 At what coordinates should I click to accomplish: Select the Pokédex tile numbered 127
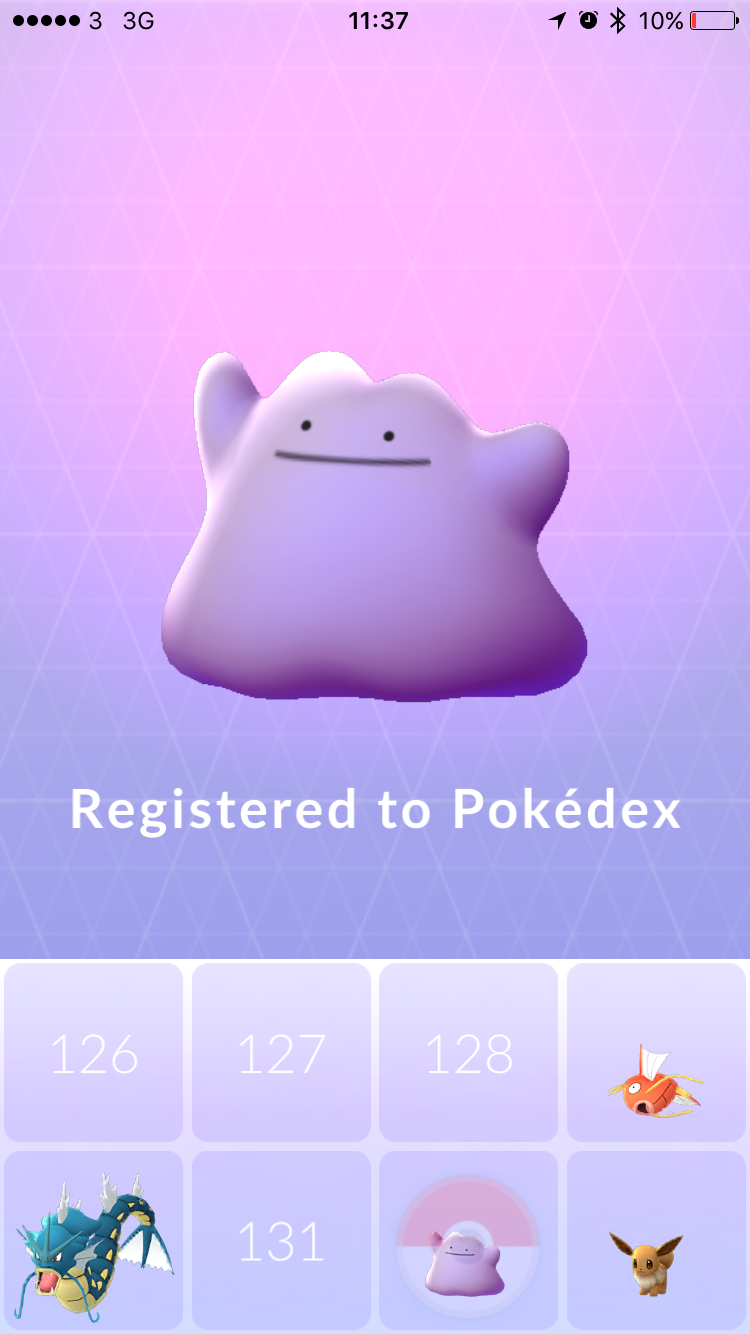coord(281,1052)
